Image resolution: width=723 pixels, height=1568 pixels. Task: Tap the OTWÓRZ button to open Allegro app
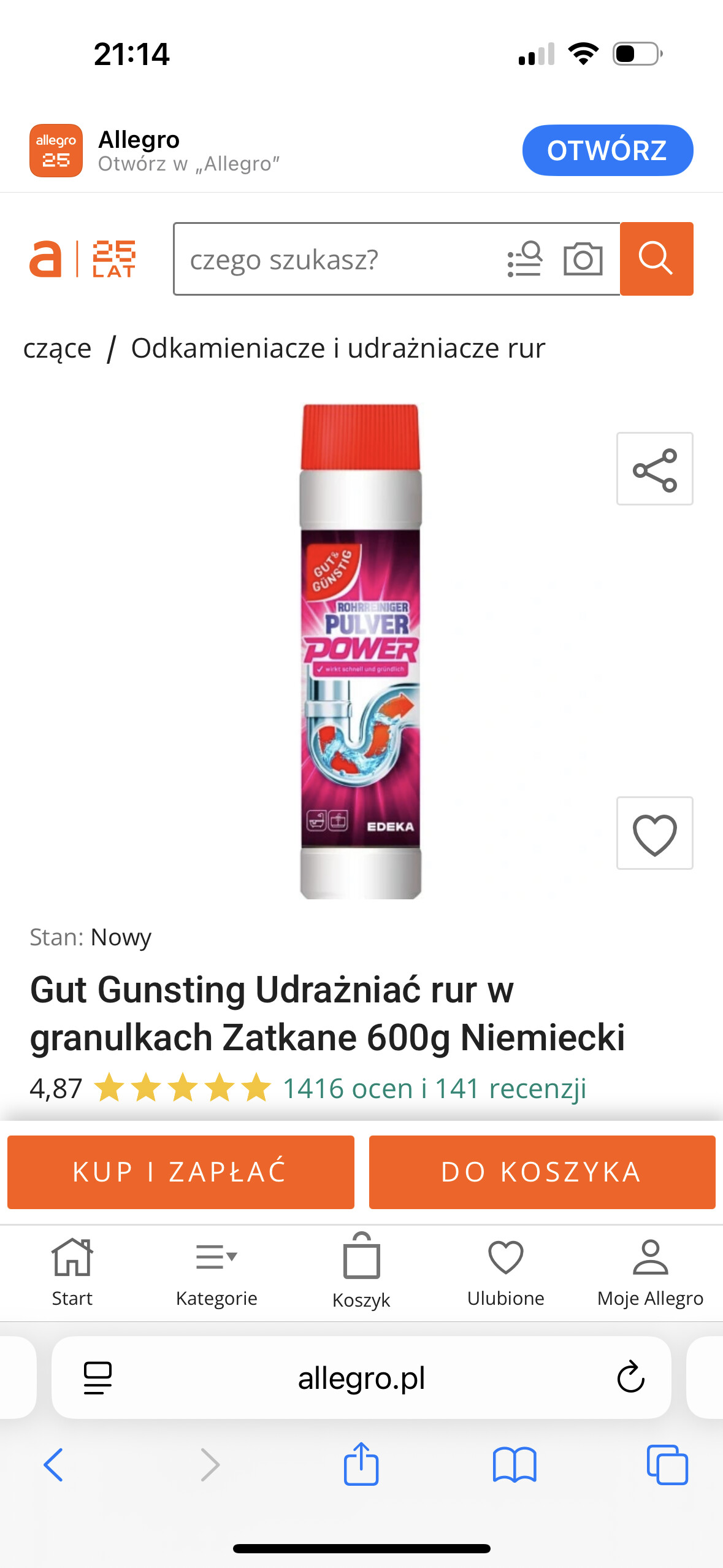tap(607, 150)
